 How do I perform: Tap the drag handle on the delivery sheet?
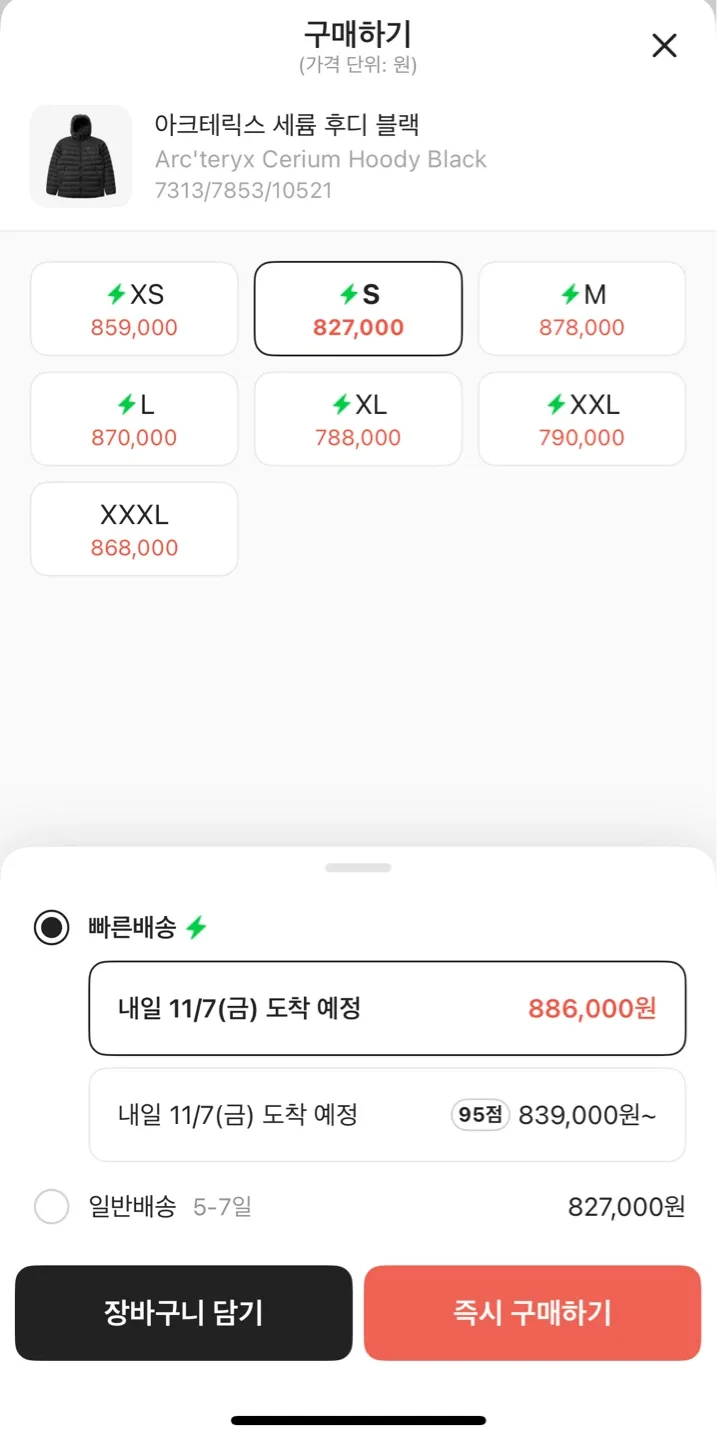(x=358, y=868)
